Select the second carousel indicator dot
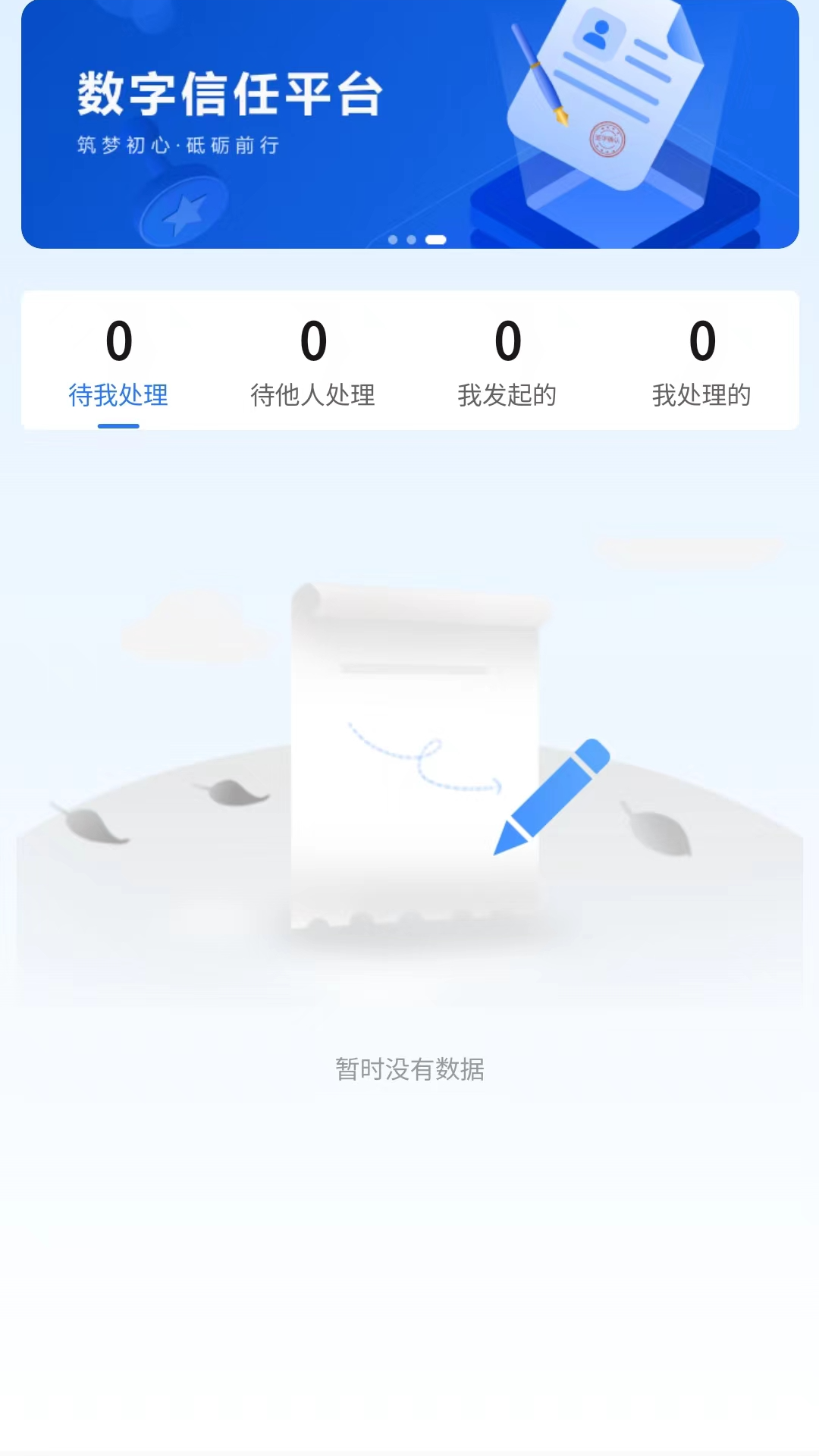This screenshot has width=819, height=1456. coord(413,240)
